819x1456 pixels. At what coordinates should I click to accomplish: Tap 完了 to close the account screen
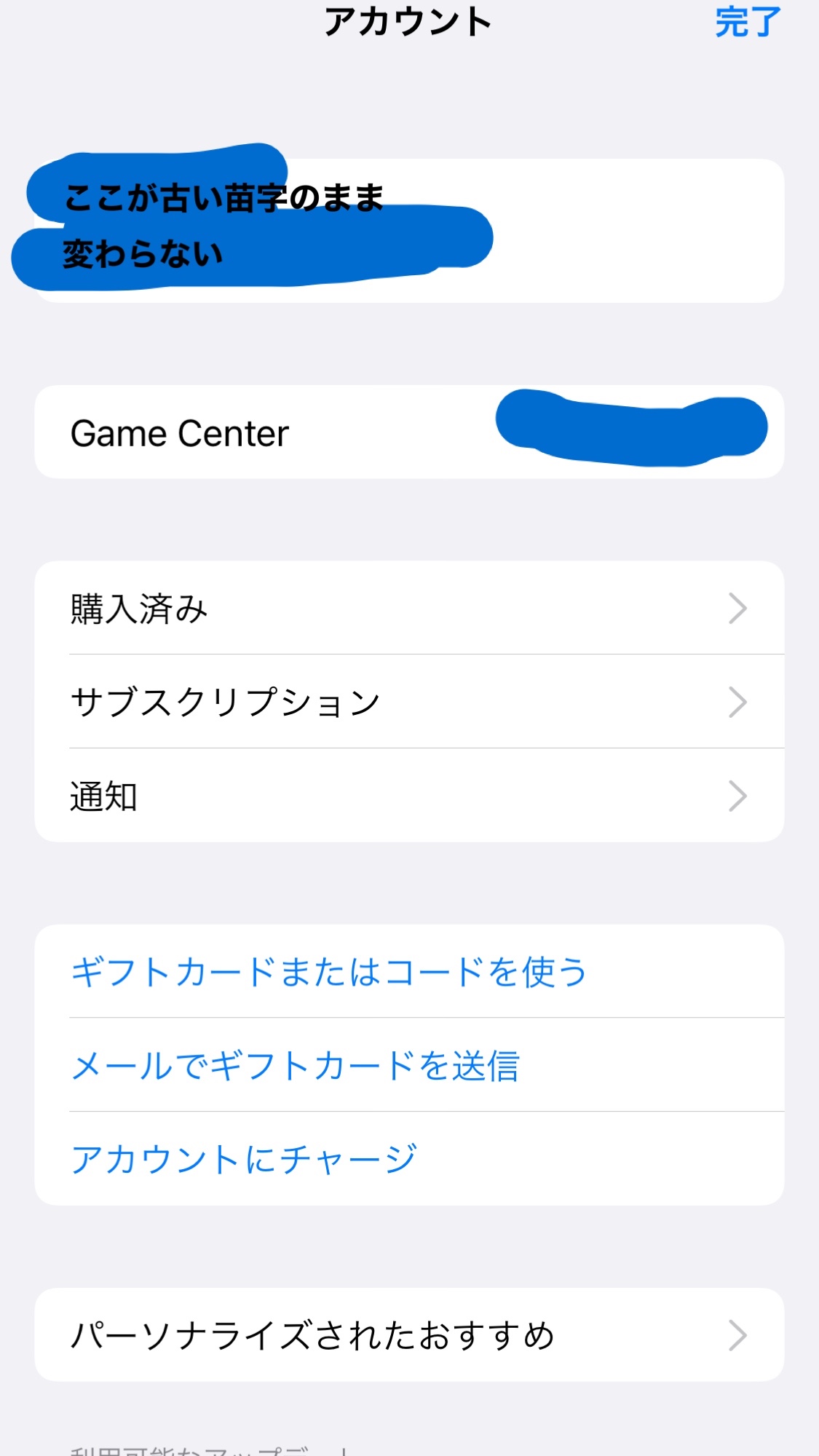tap(748, 22)
